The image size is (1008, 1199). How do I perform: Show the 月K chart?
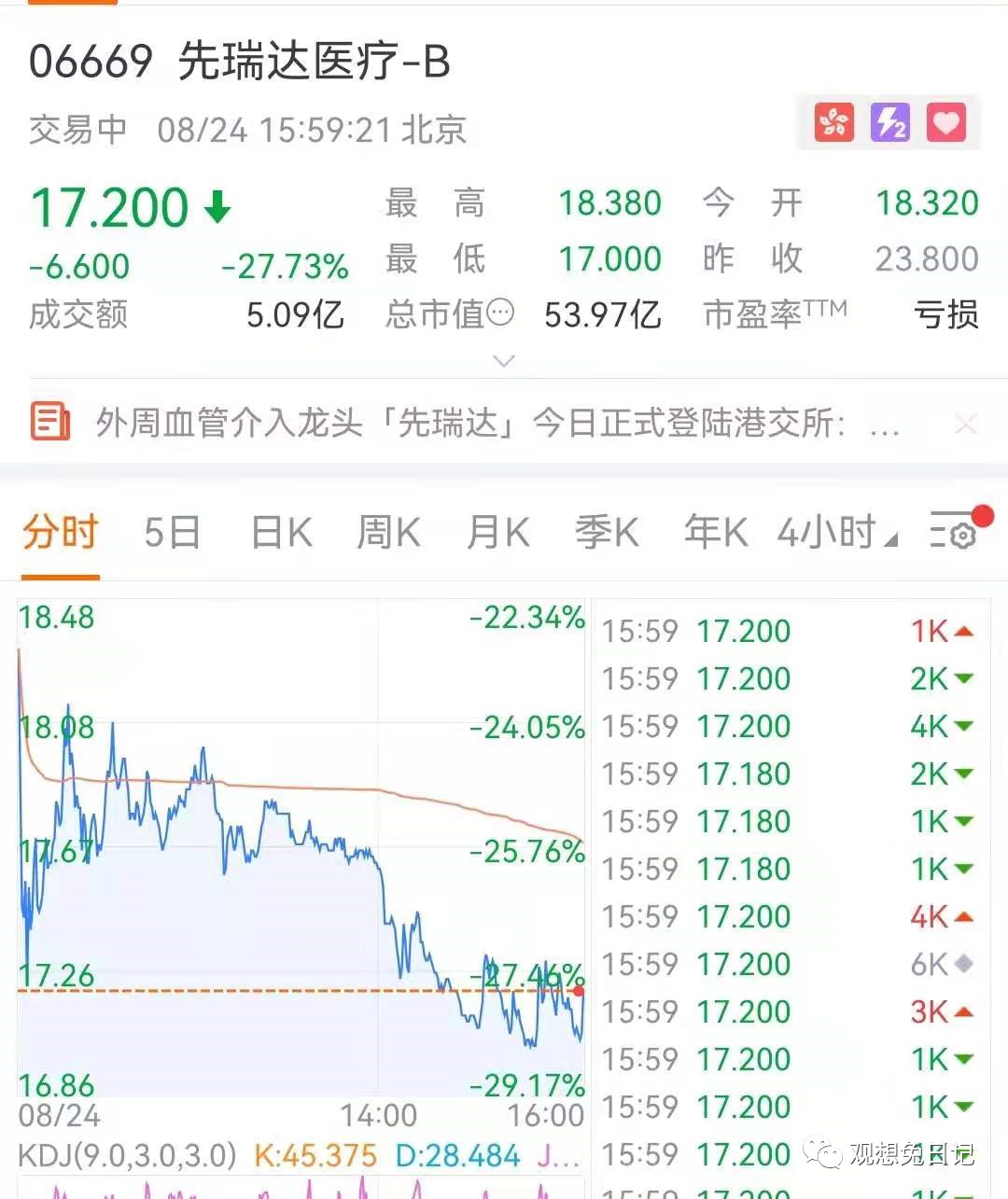pyautogui.click(x=497, y=533)
